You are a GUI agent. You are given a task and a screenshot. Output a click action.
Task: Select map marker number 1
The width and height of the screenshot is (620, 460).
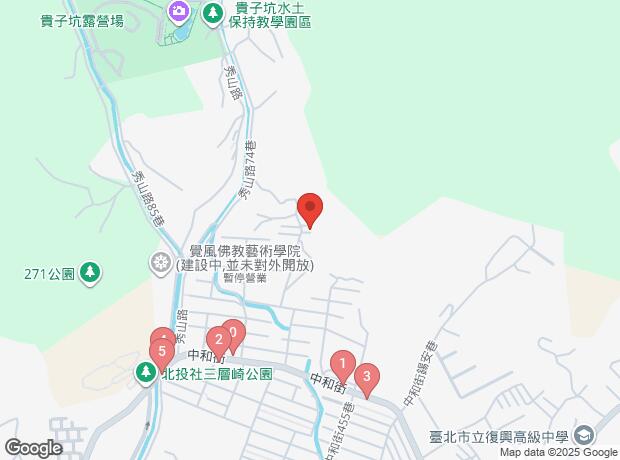pyautogui.click(x=343, y=367)
